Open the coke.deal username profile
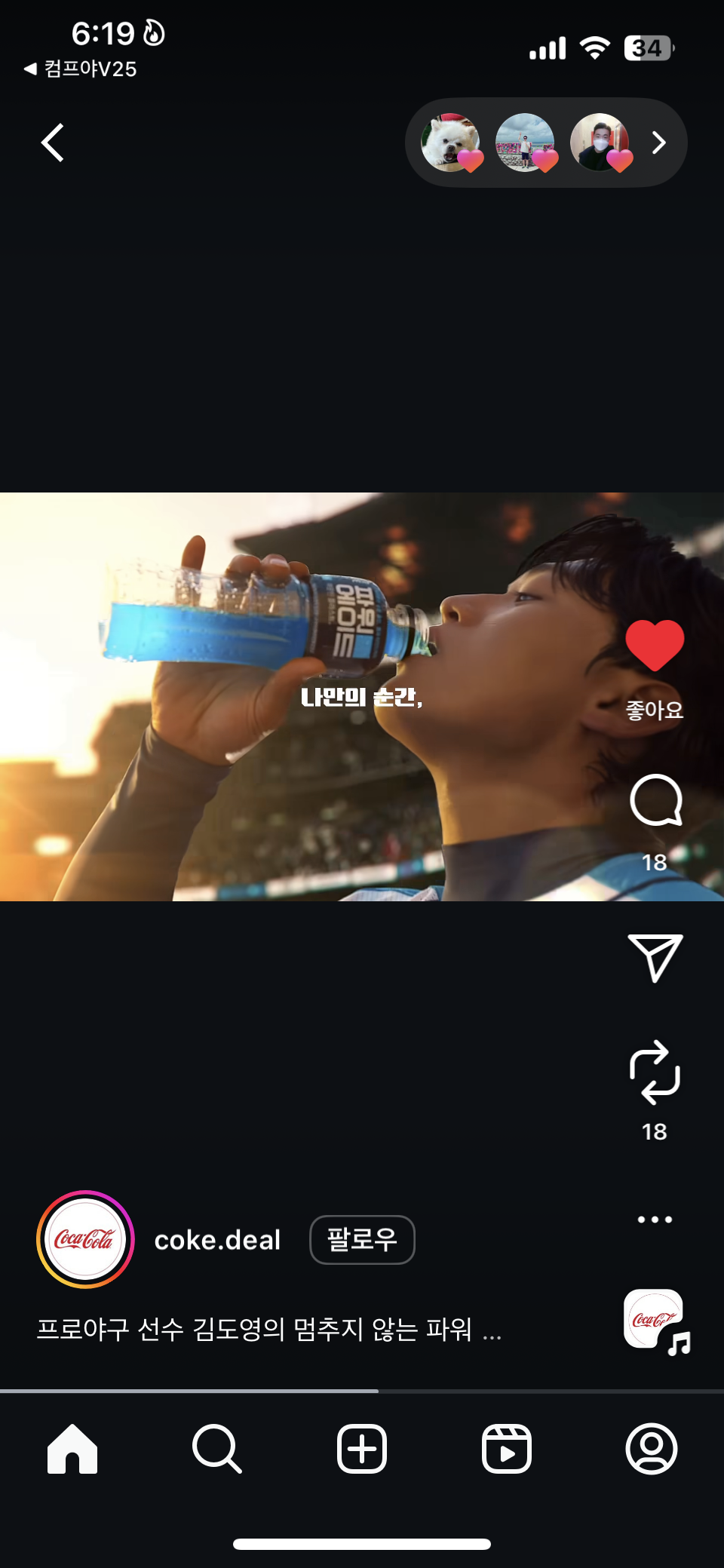The width and height of the screenshot is (724, 1568). click(x=217, y=1240)
